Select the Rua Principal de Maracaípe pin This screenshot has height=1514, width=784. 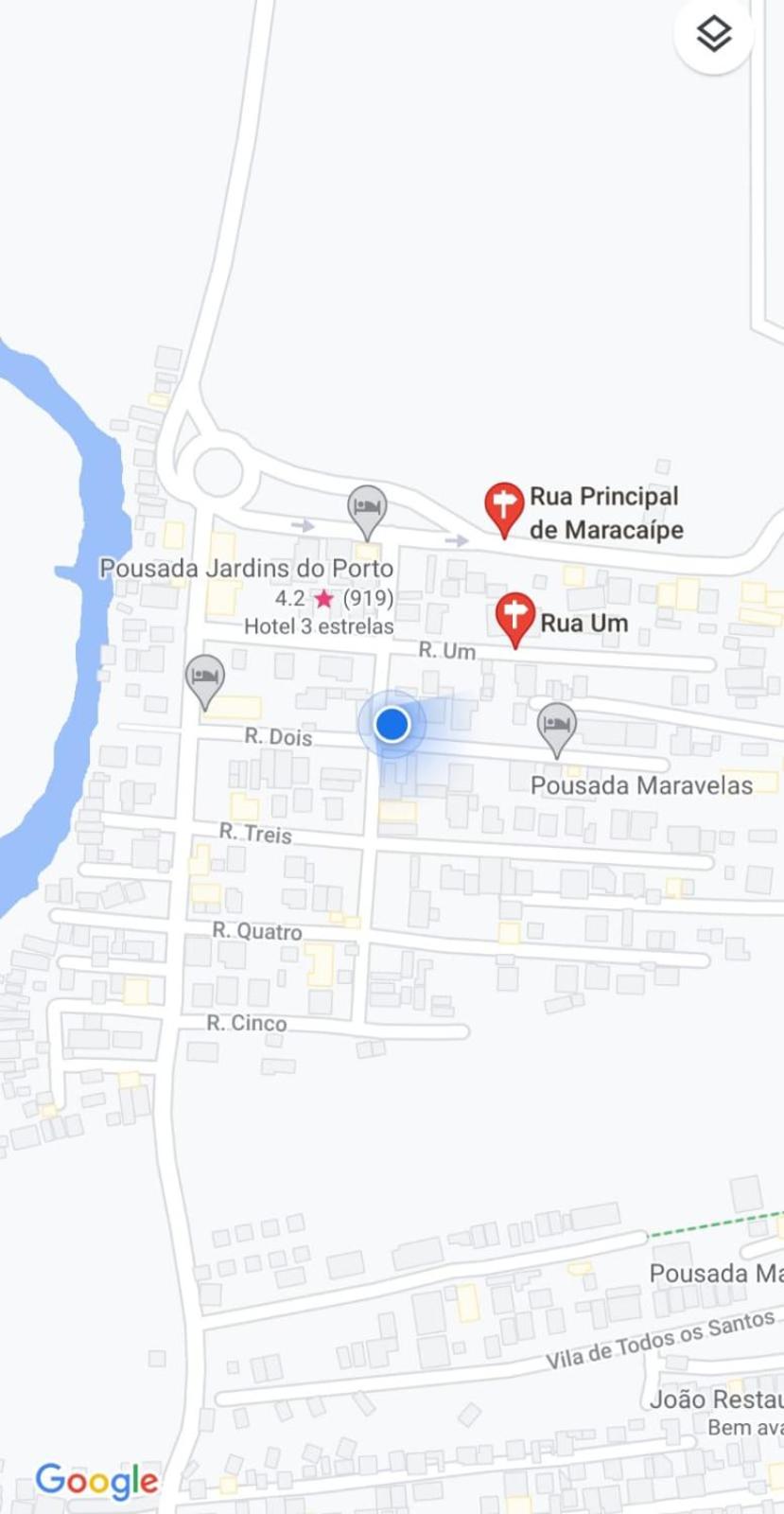pos(504,506)
